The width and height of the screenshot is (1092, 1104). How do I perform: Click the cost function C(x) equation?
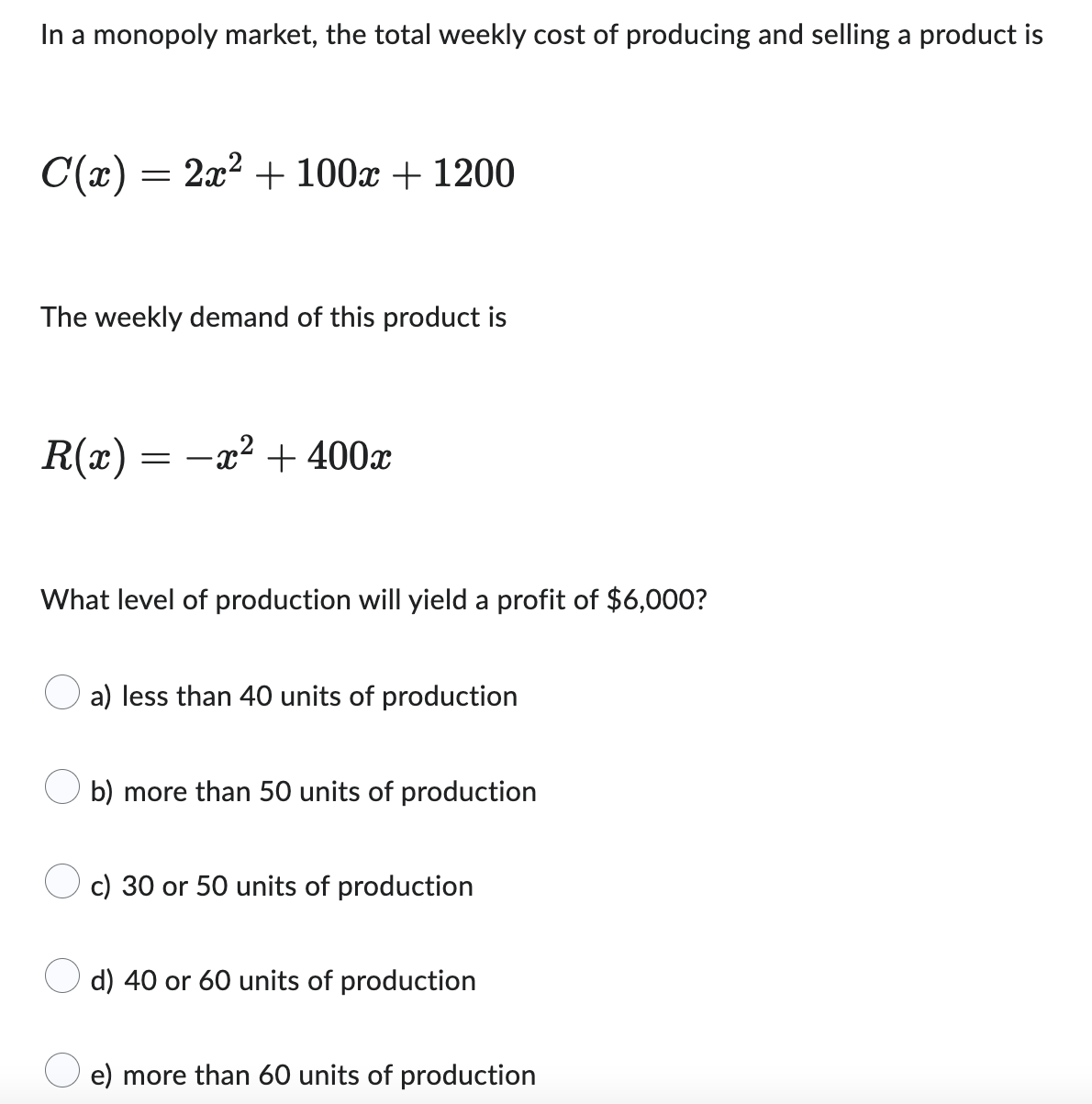[275, 173]
